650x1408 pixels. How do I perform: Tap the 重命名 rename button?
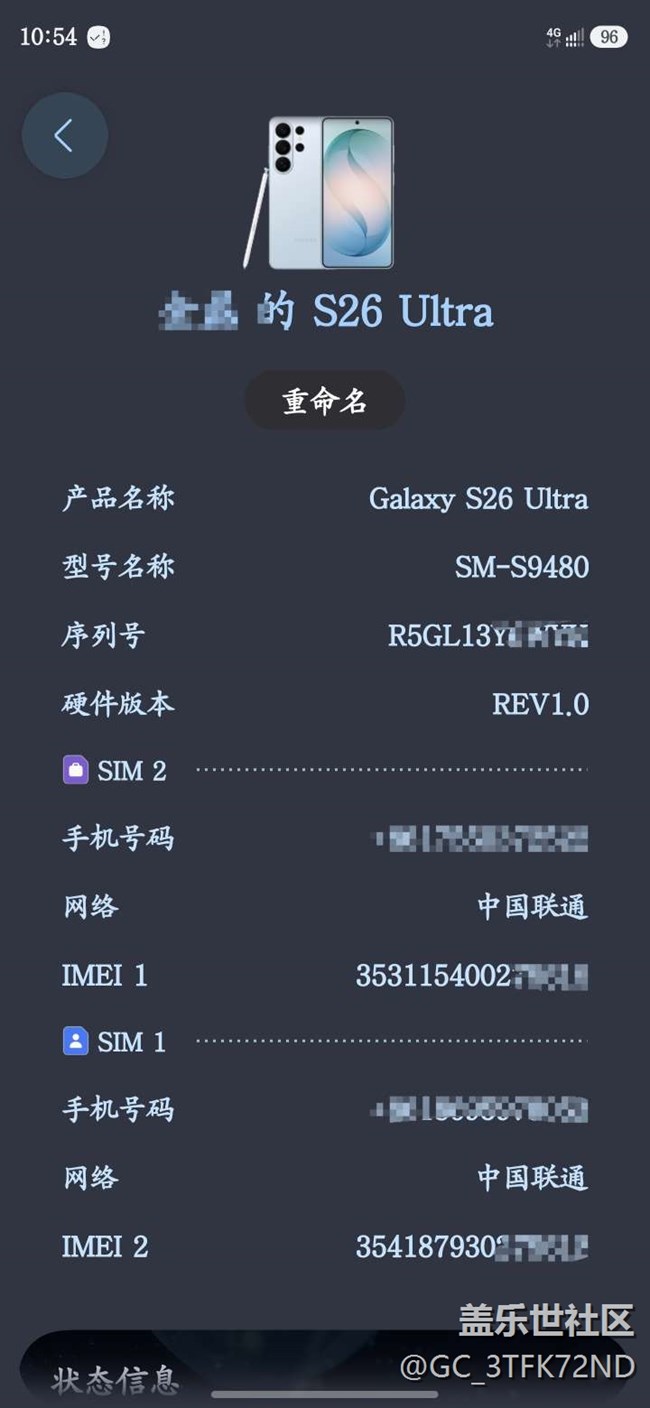pos(325,401)
